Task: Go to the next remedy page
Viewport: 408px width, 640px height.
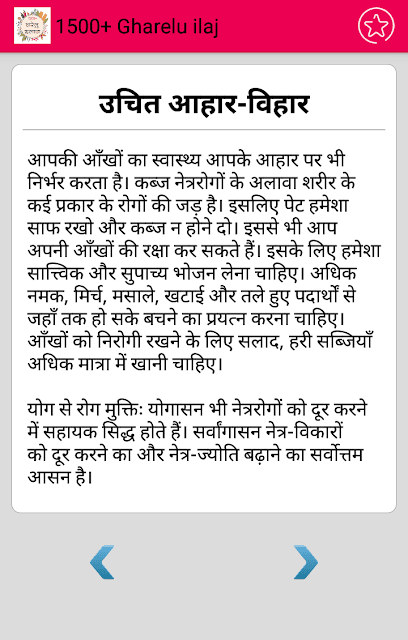Action: pos(306,562)
